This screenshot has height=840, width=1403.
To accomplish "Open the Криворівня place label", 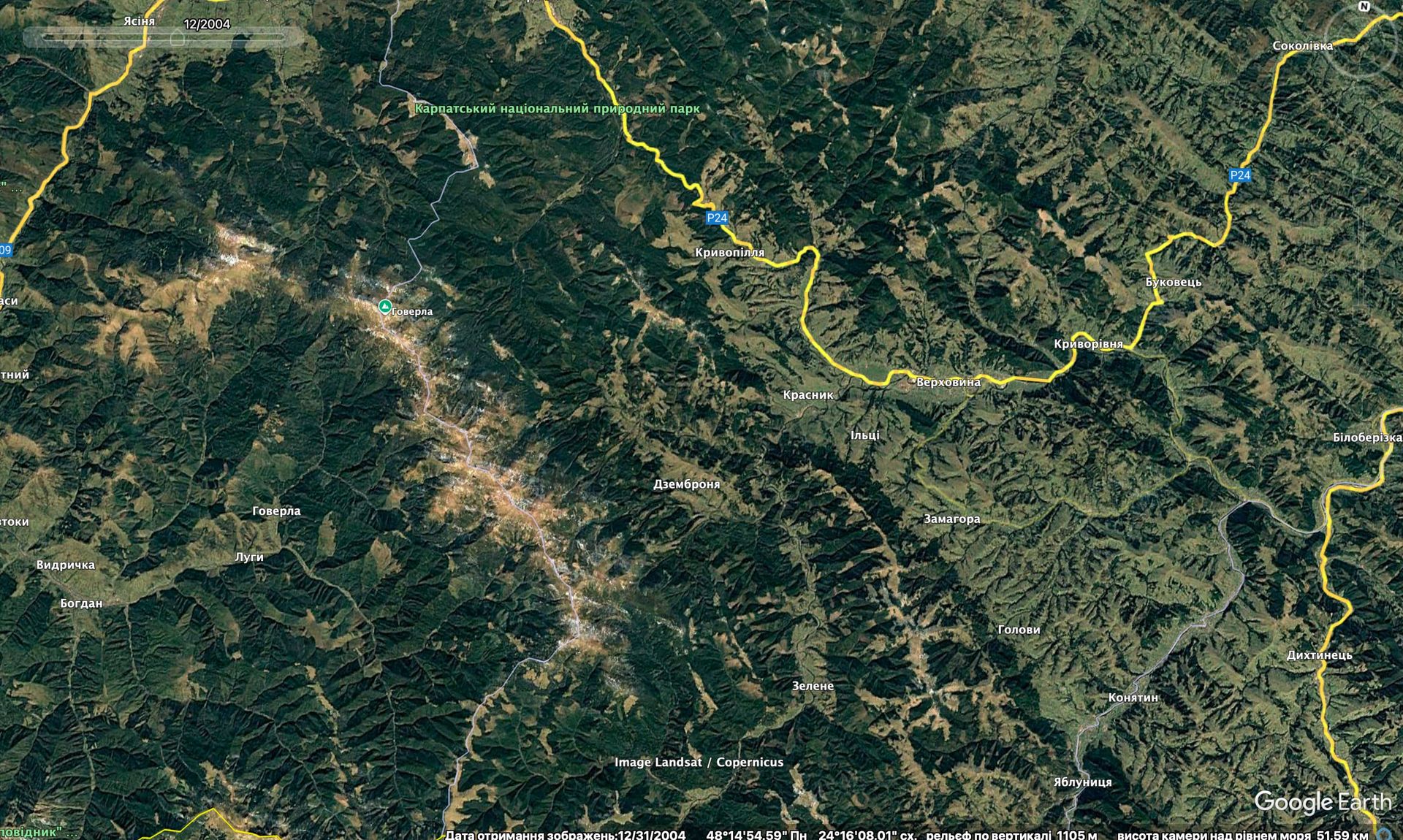I will tap(1087, 344).
